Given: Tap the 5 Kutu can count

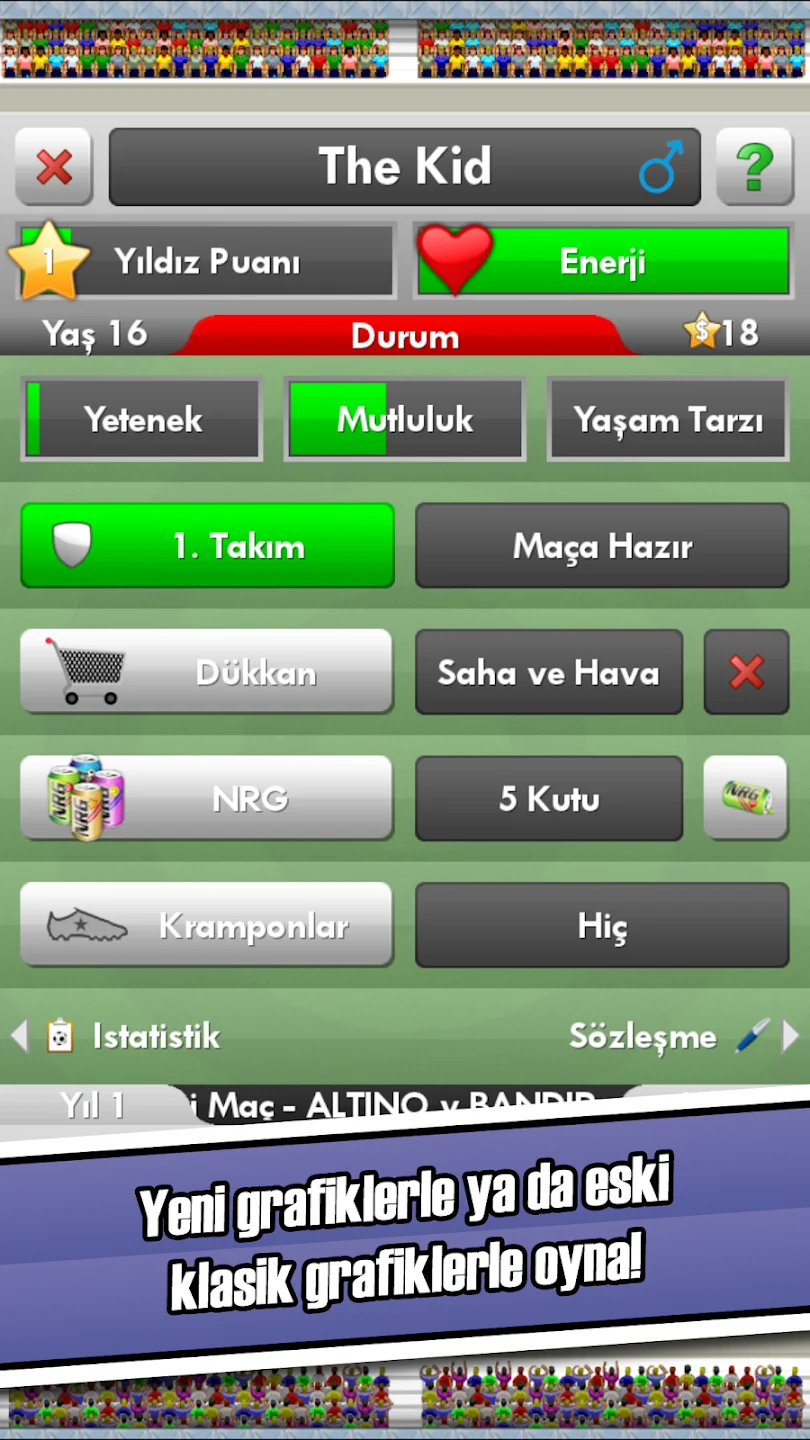Looking at the screenshot, I should (x=549, y=798).
